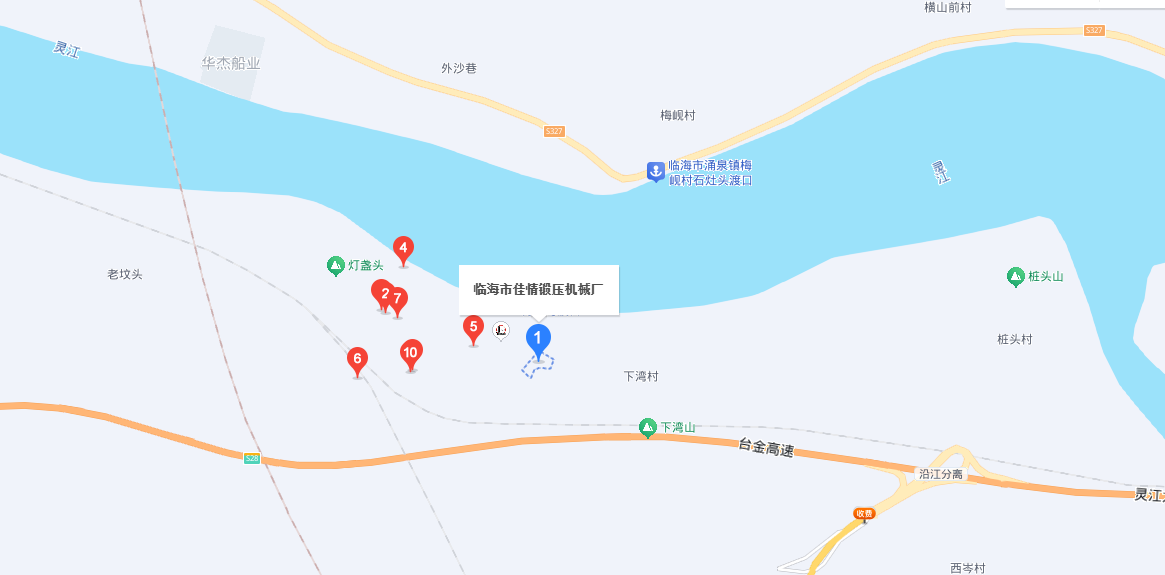Open the 临海市佳情锻压机械厂 info label

539,290
